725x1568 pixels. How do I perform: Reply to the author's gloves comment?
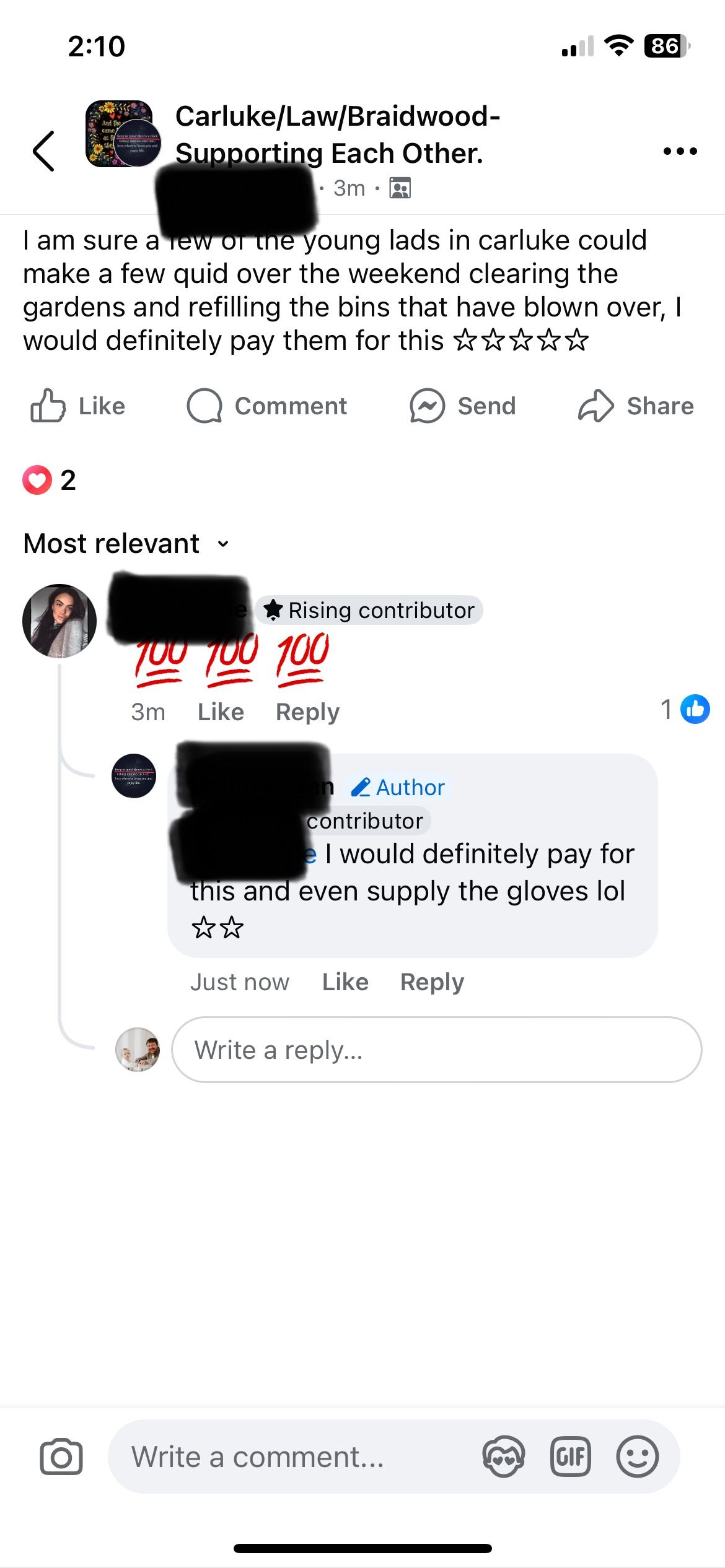[x=432, y=982]
